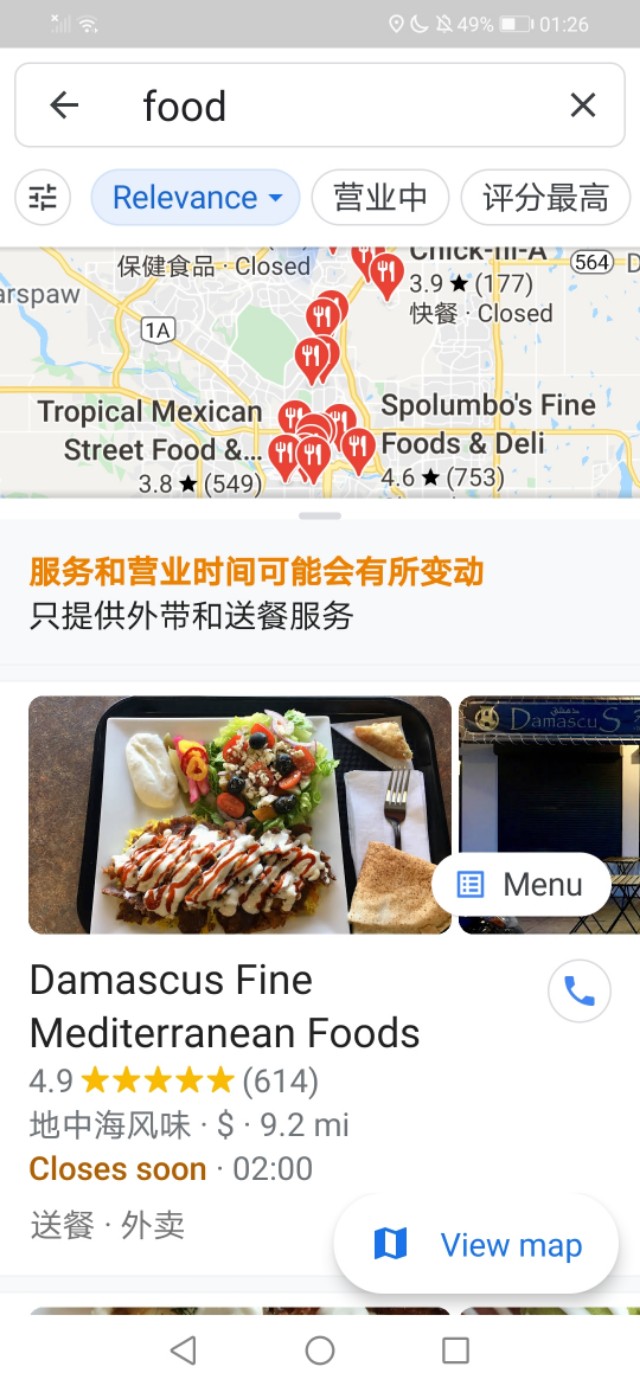Tap the system home button
640x1386 pixels.
point(320,1351)
